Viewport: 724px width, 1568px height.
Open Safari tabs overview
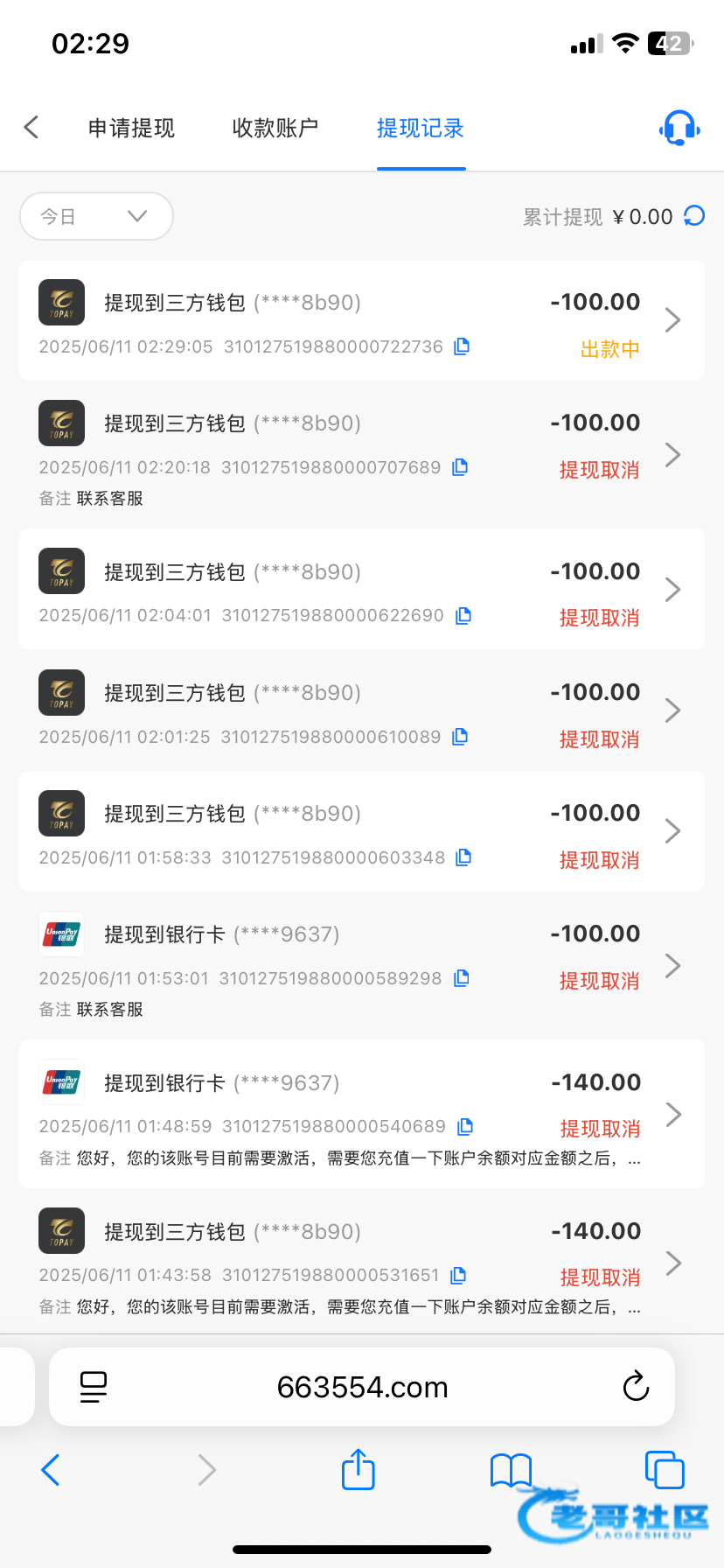665,1469
